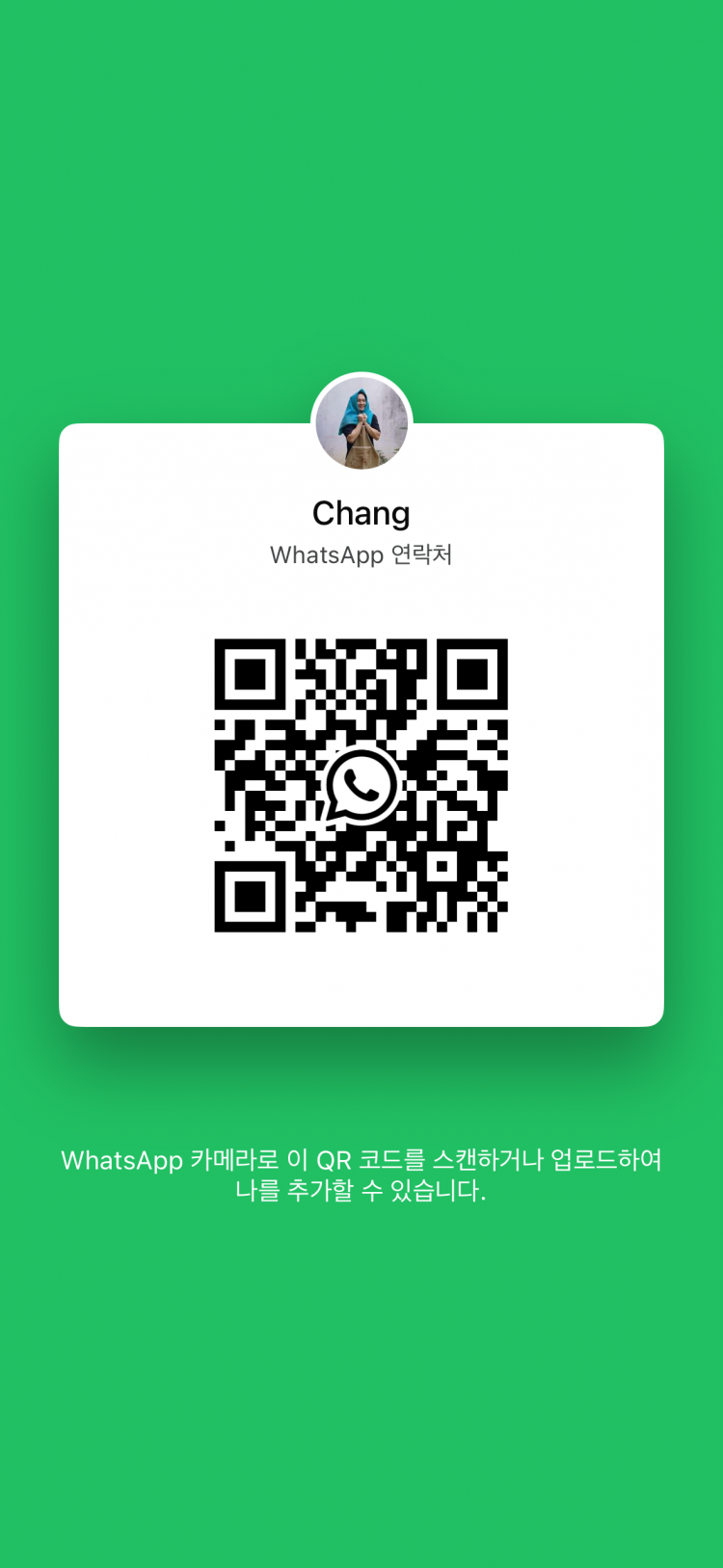Tap the instruction text at the bottom

click(361, 1175)
